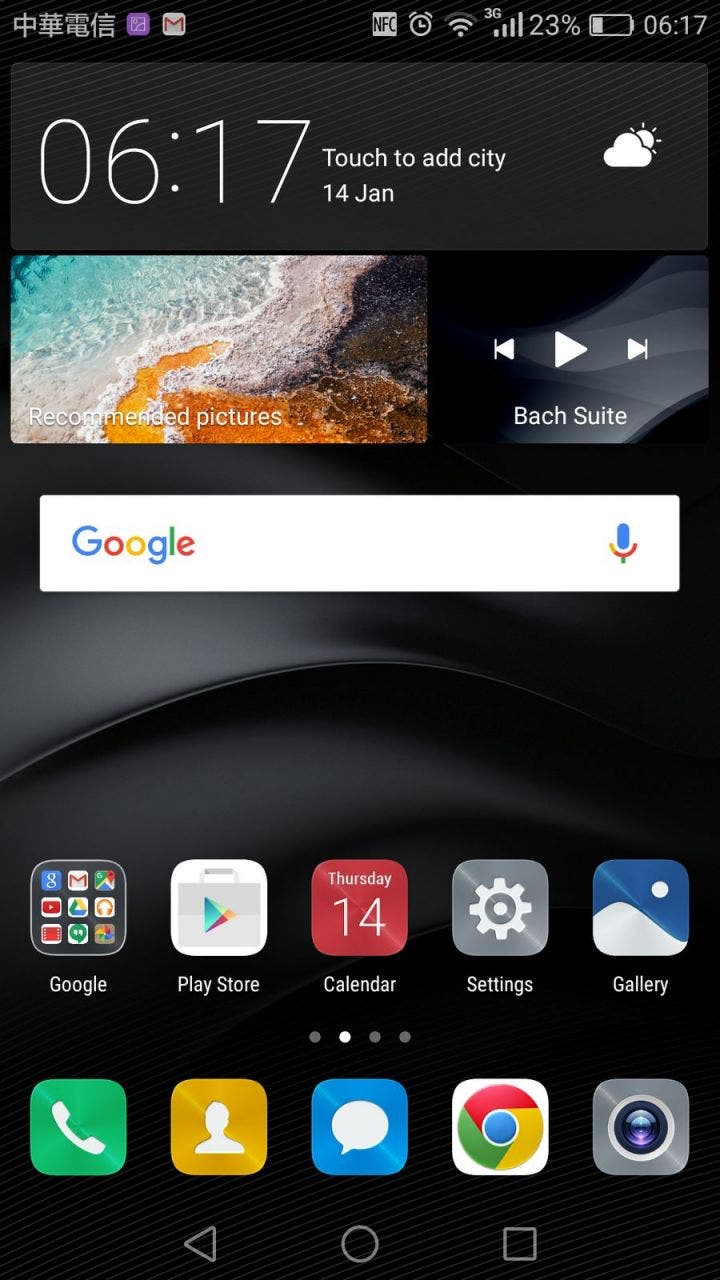This screenshot has width=720, height=1280.
Task: Launch the Play Store
Action: tap(218, 908)
